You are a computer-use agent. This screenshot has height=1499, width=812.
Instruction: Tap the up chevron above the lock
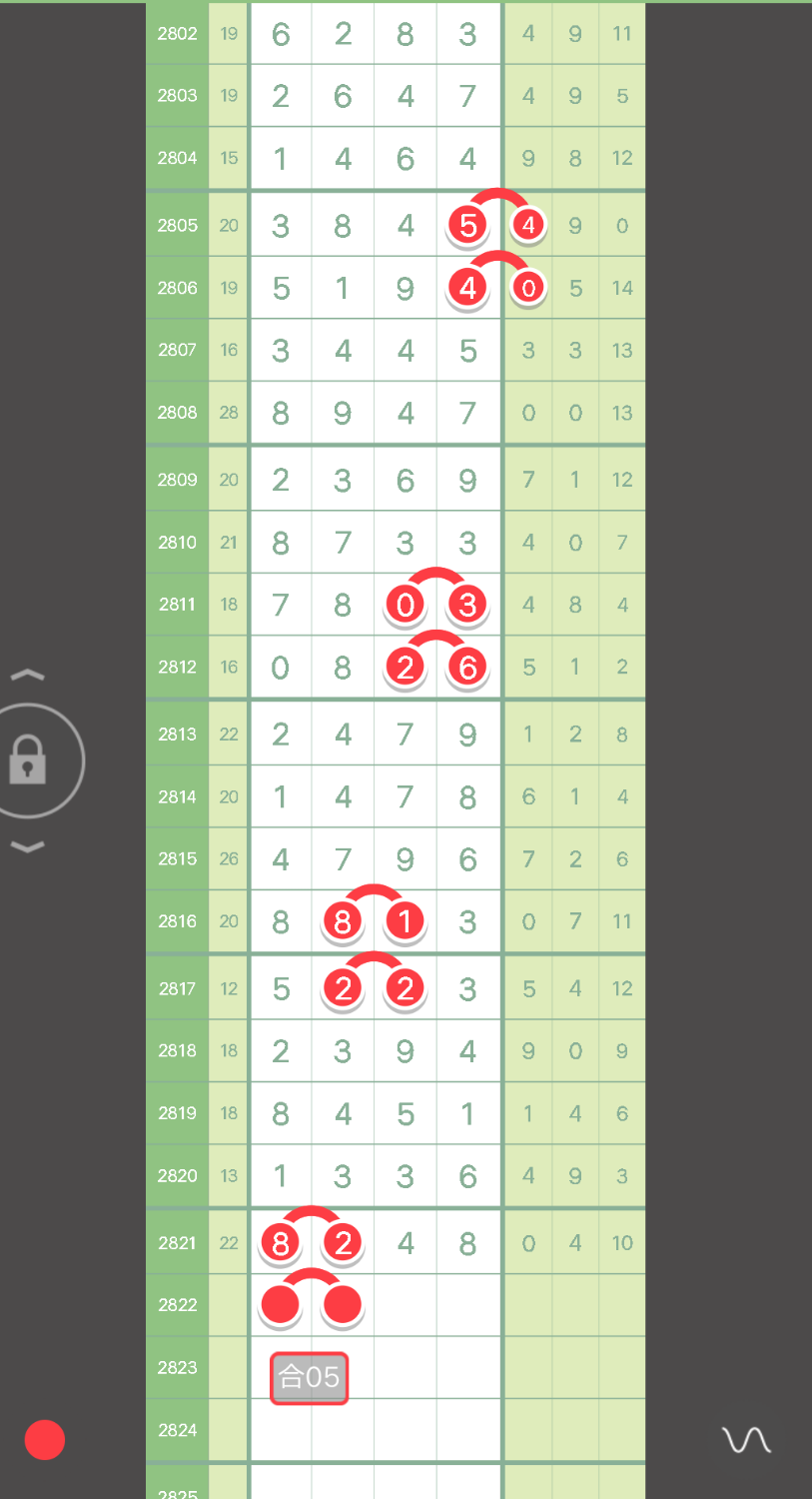point(28,676)
